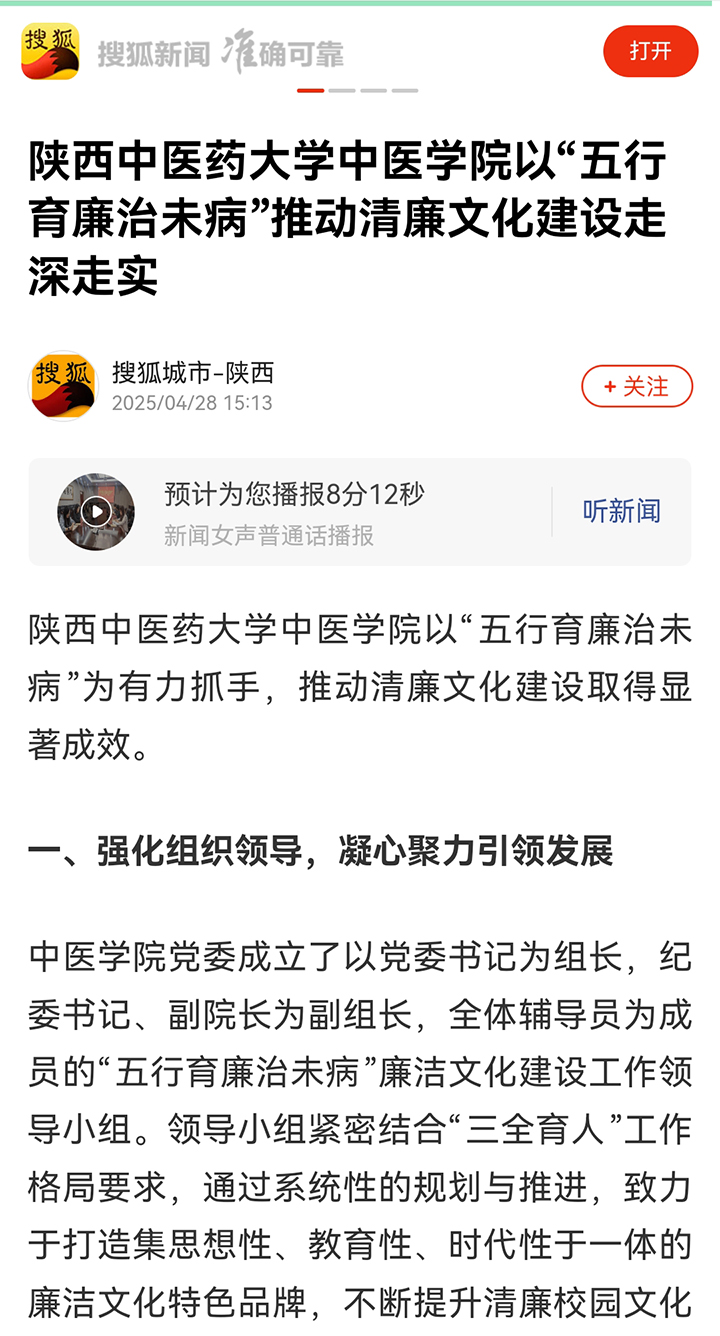Play the news audio broadcast thumbnail
Screen dimensions: 720x1336
96,512
